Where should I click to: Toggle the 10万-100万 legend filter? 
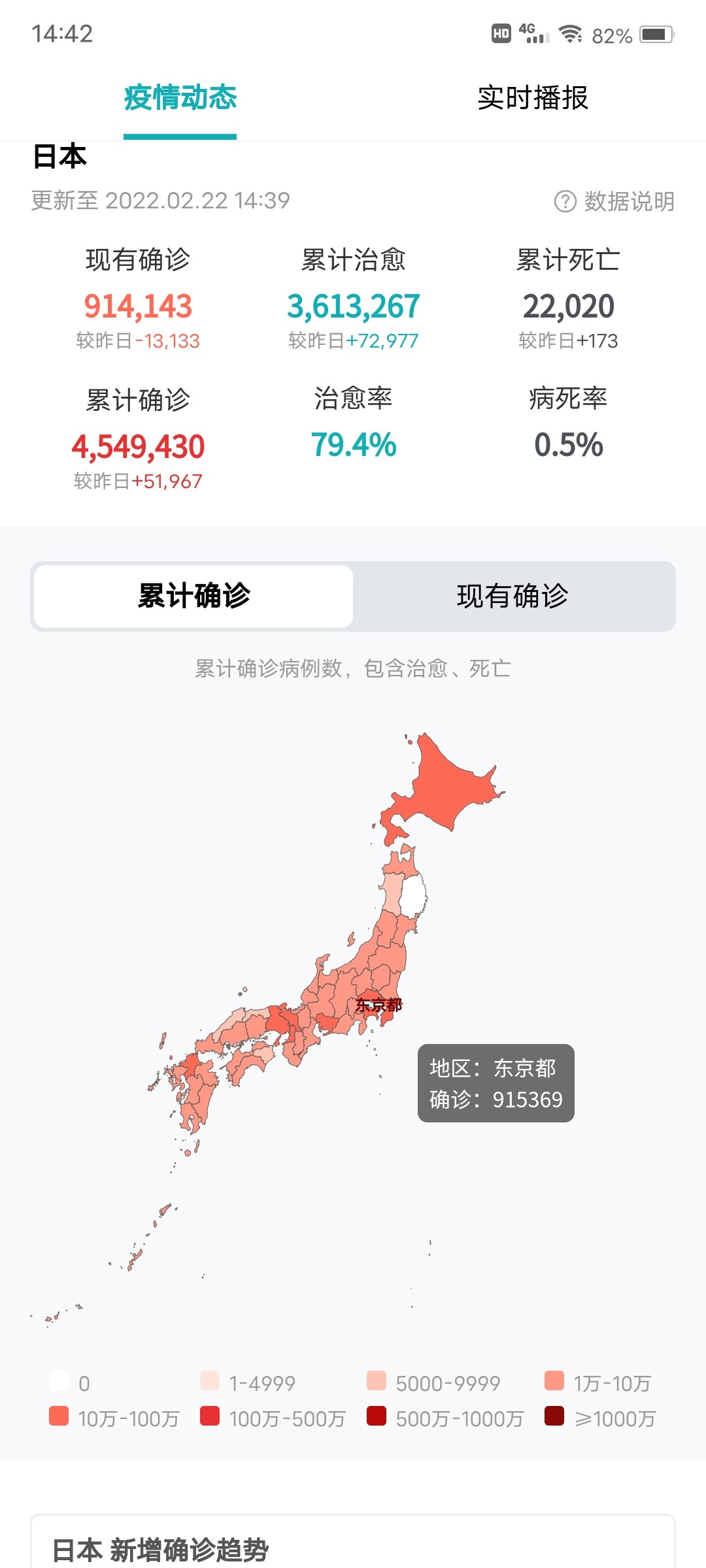coord(114,1418)
